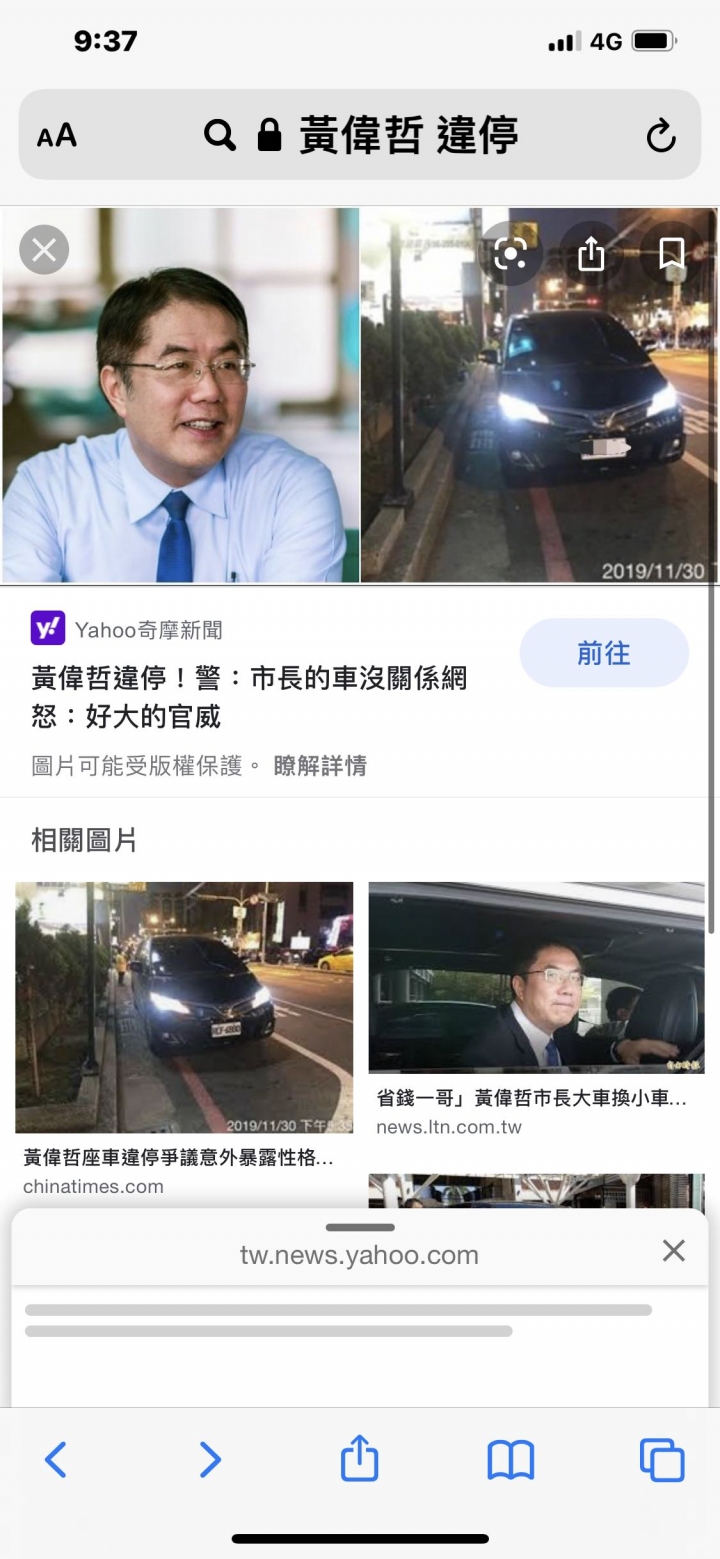Go forward in browser history
Viewport: 720px width, 1559px height.
click(x=209, y=1460)
